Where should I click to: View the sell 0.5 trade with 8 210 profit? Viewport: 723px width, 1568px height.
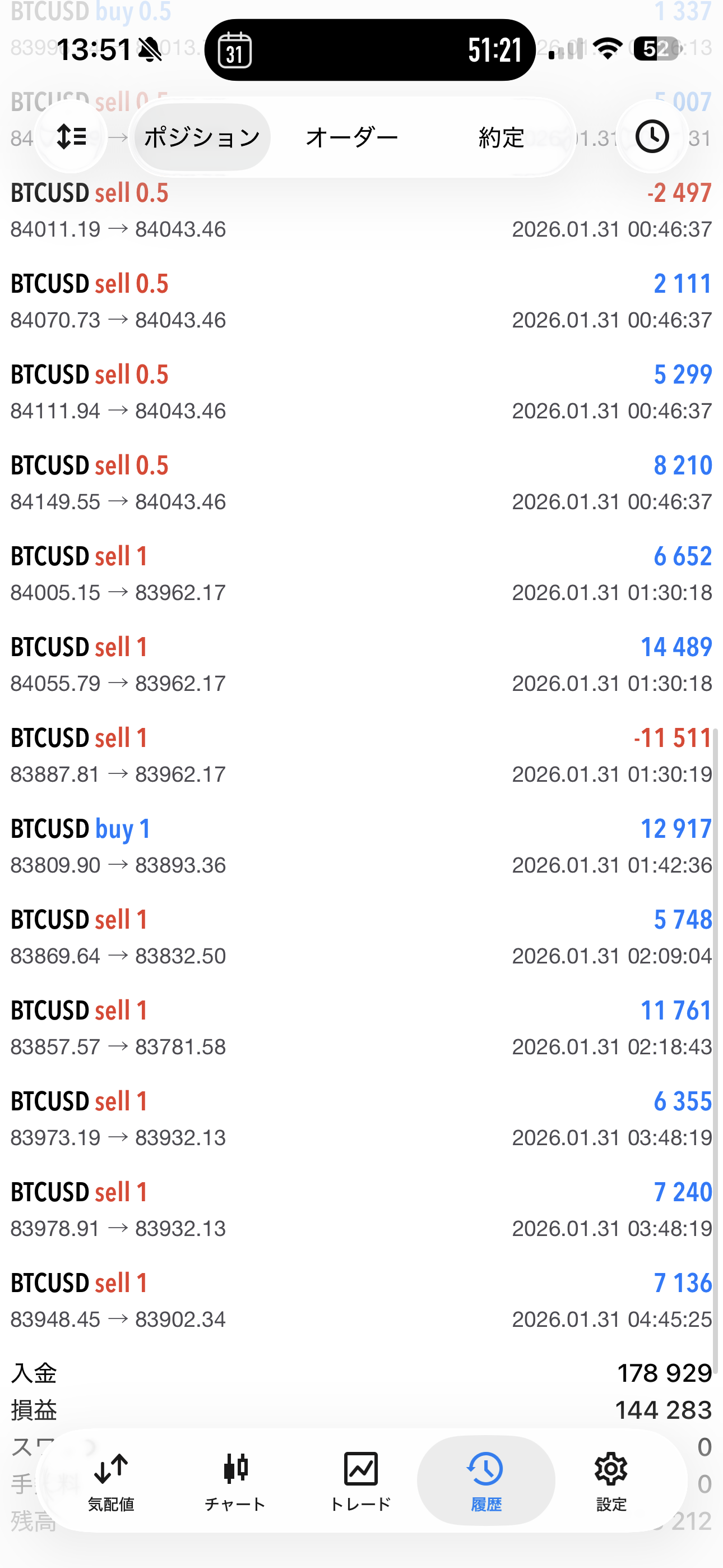point(361,483)
